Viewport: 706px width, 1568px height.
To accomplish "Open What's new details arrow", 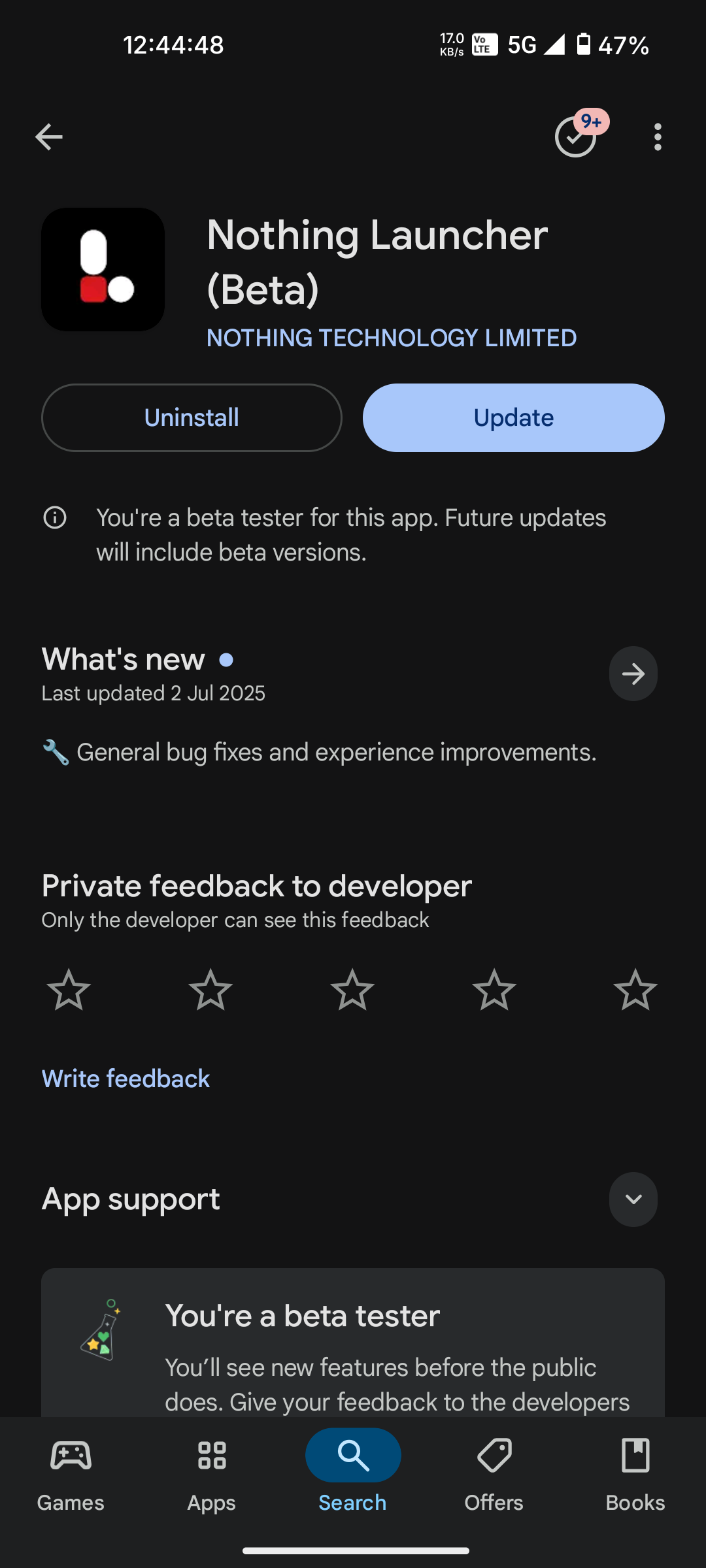I will coord(633,674).
